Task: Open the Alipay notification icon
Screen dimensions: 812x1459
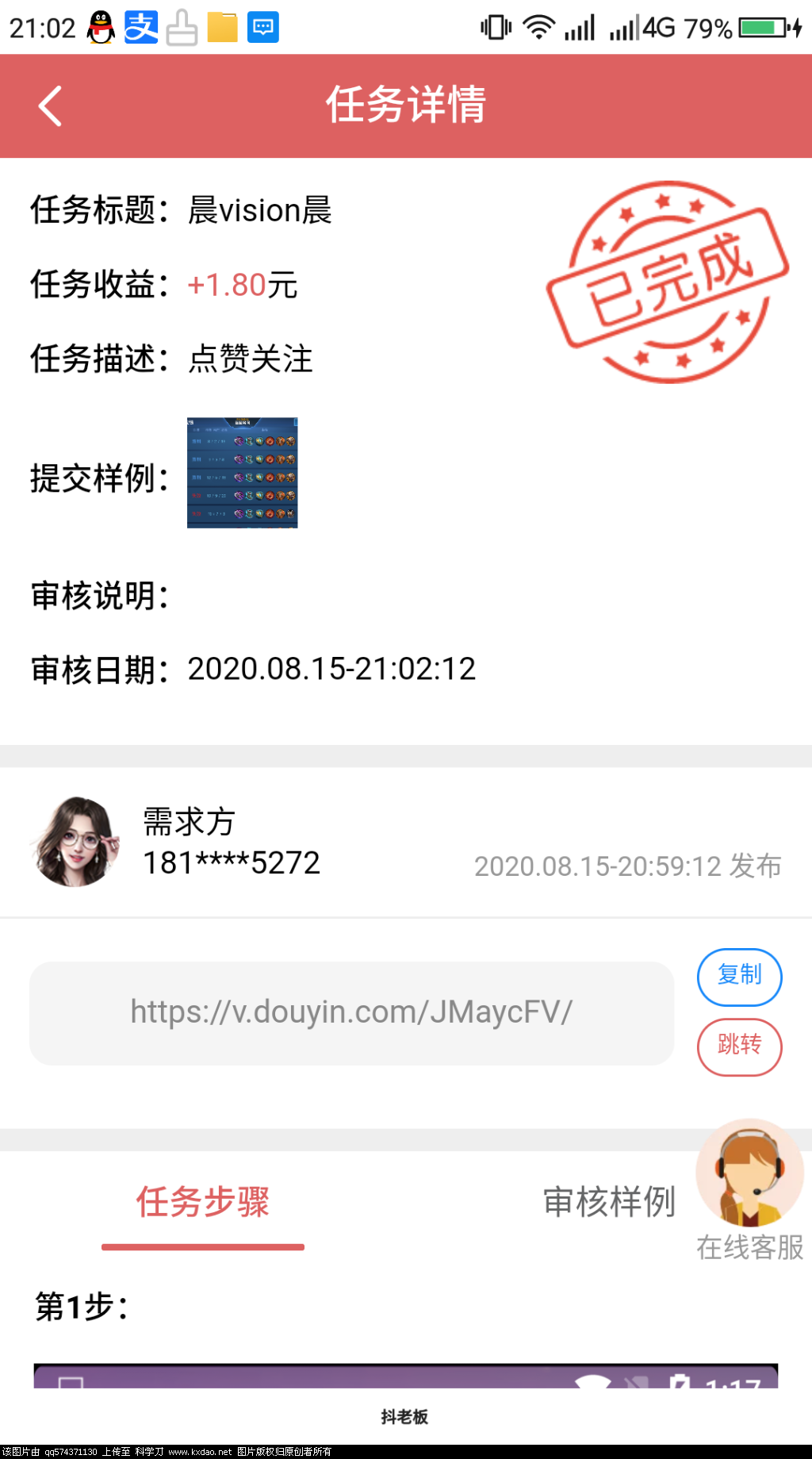Action: coord(140,26)
